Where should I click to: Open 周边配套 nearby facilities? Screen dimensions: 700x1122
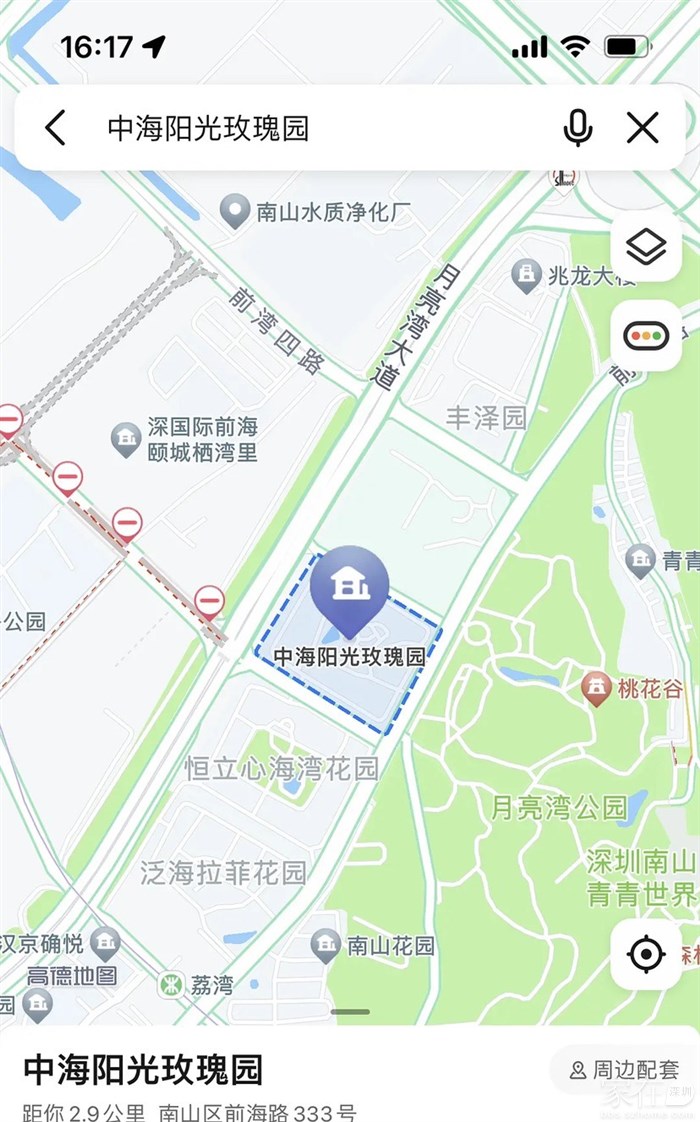625,1070
